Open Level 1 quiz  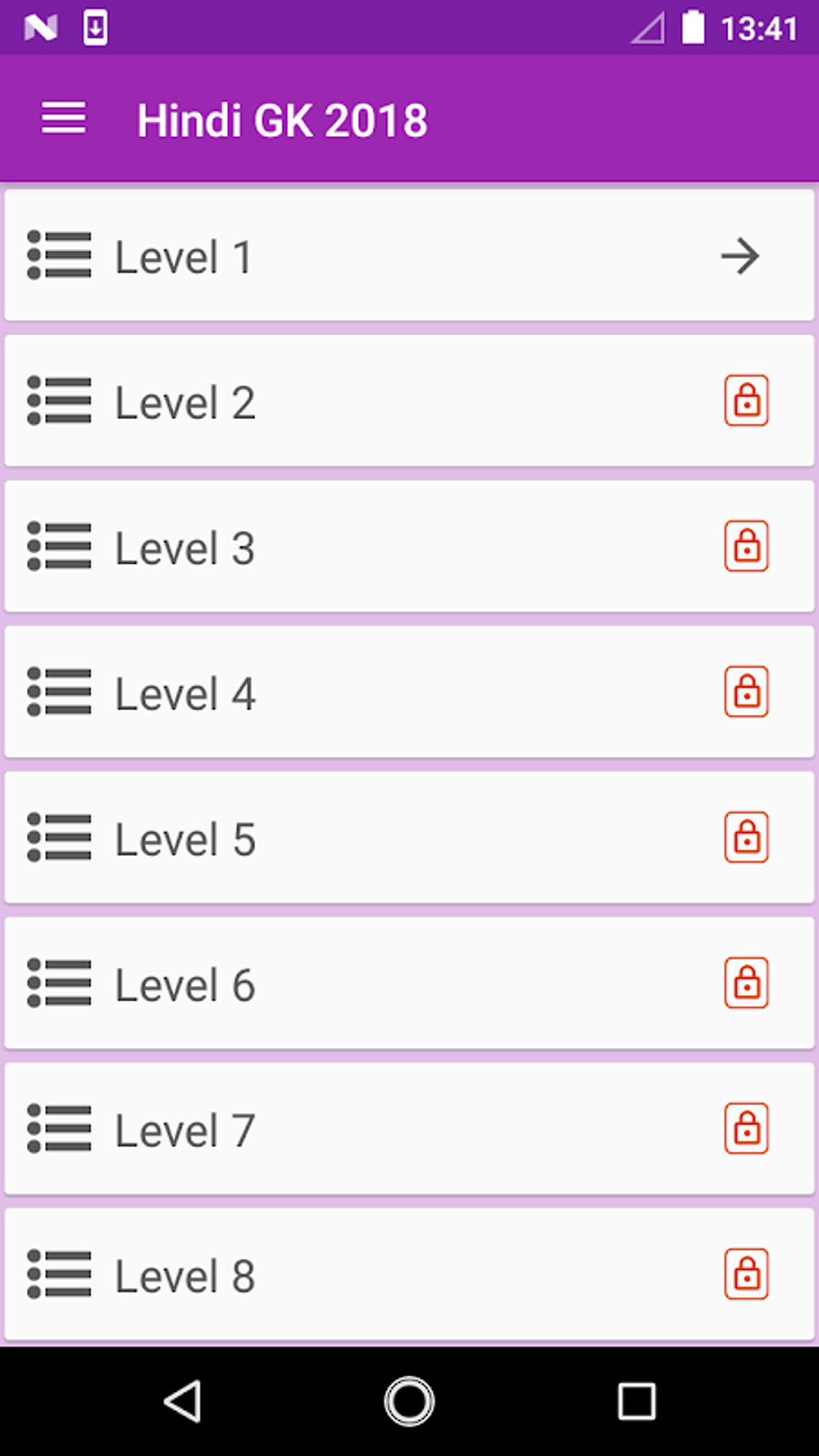[409, 256]
